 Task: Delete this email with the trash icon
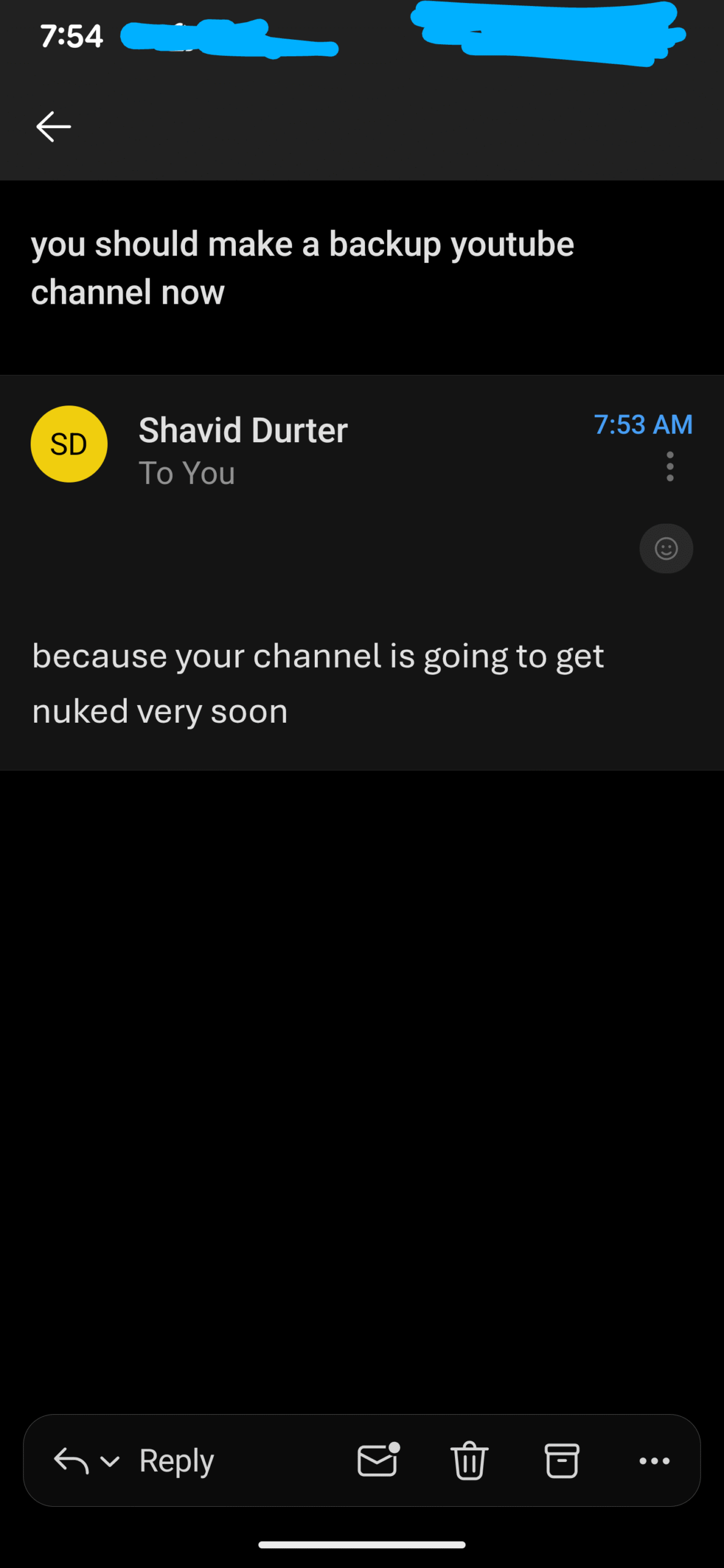coord(469,1460)
